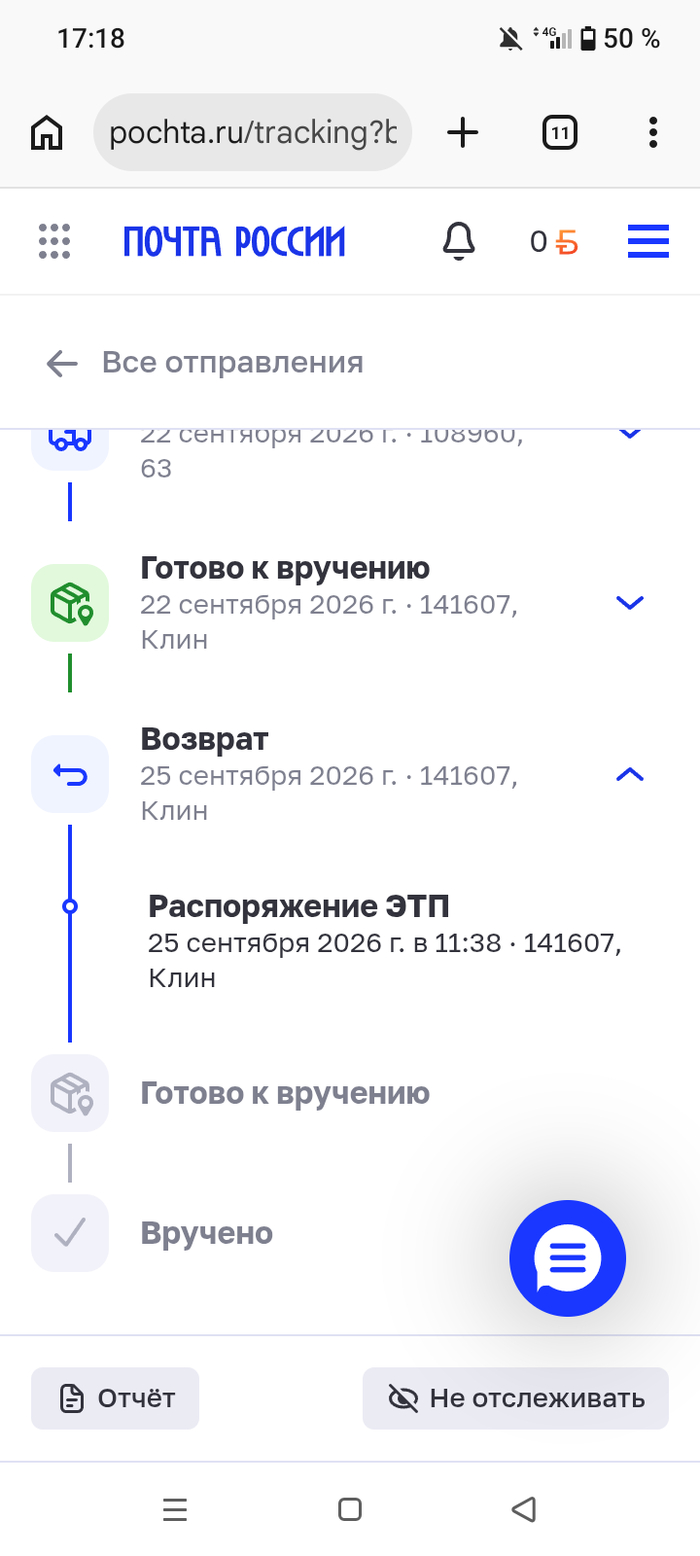This screenshot has width=700, height=1556.
Task: Open the bonus points balance
Action: (x=554, y=242)
